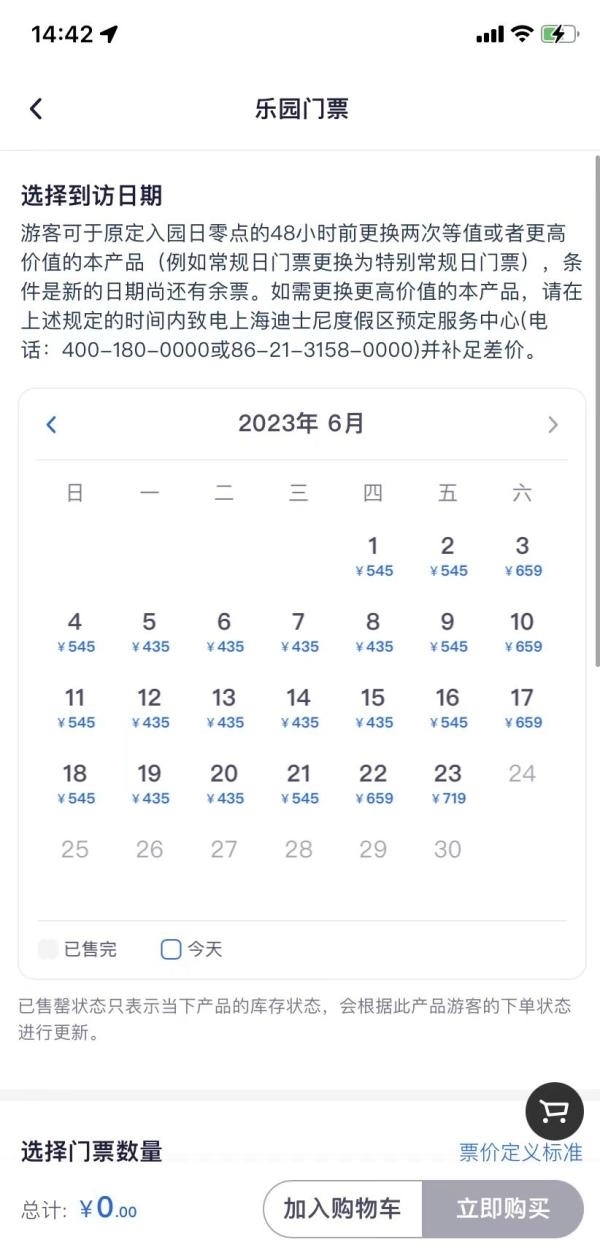Select June 8 priced ¥435
Image resolution: width=600 pixels, height=1250 pixels.
(x=373, y=632)
